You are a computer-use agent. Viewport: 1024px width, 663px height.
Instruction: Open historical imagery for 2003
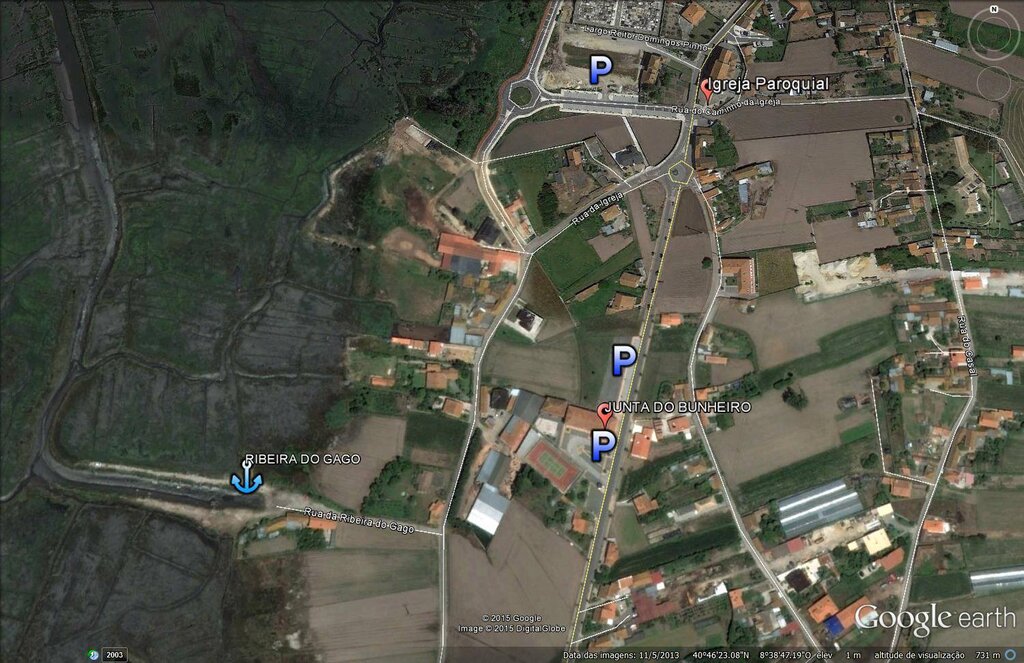[113, 654]
